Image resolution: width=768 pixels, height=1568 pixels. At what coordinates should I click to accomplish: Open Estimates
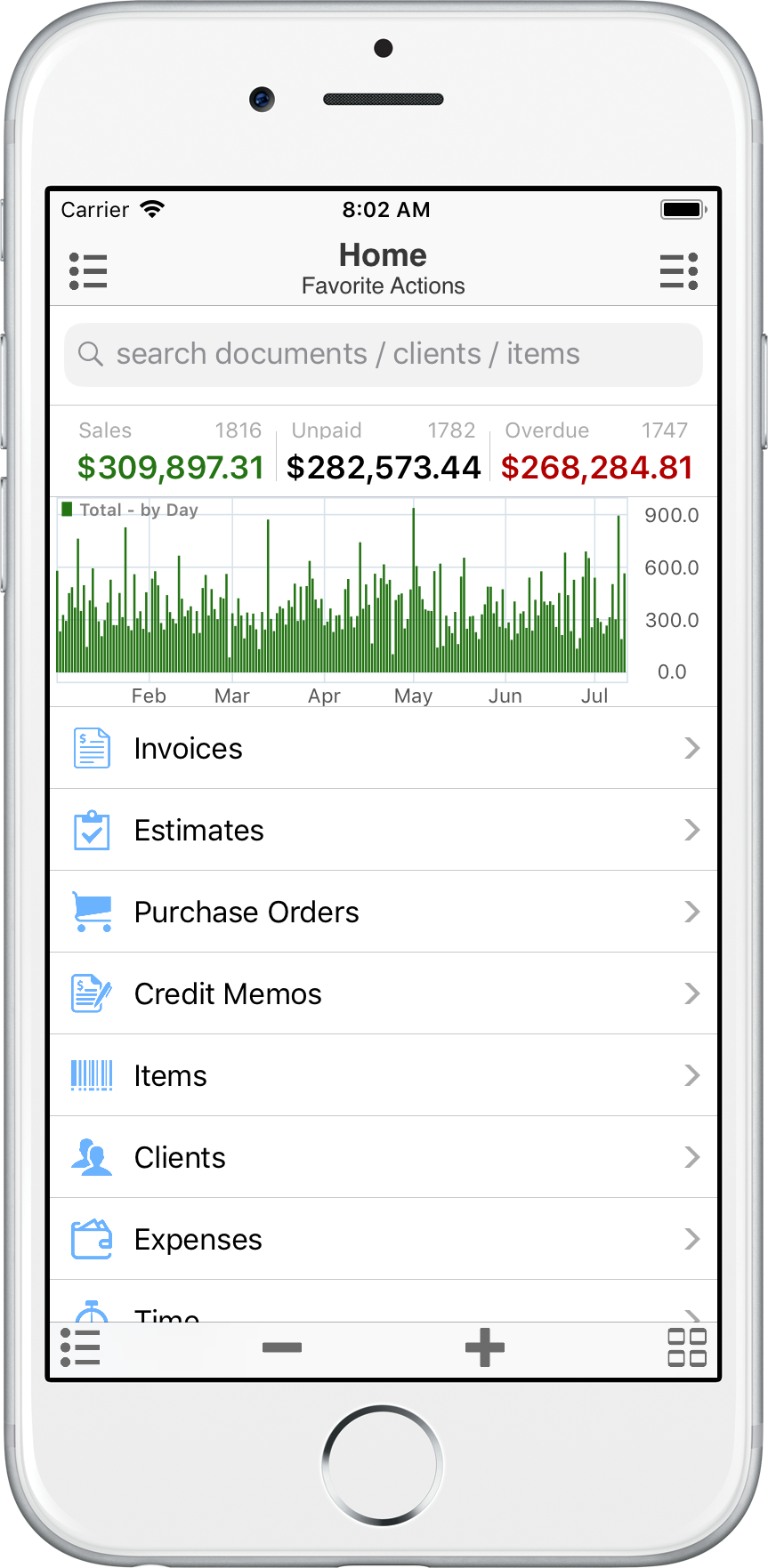click(x=384, y=831)
